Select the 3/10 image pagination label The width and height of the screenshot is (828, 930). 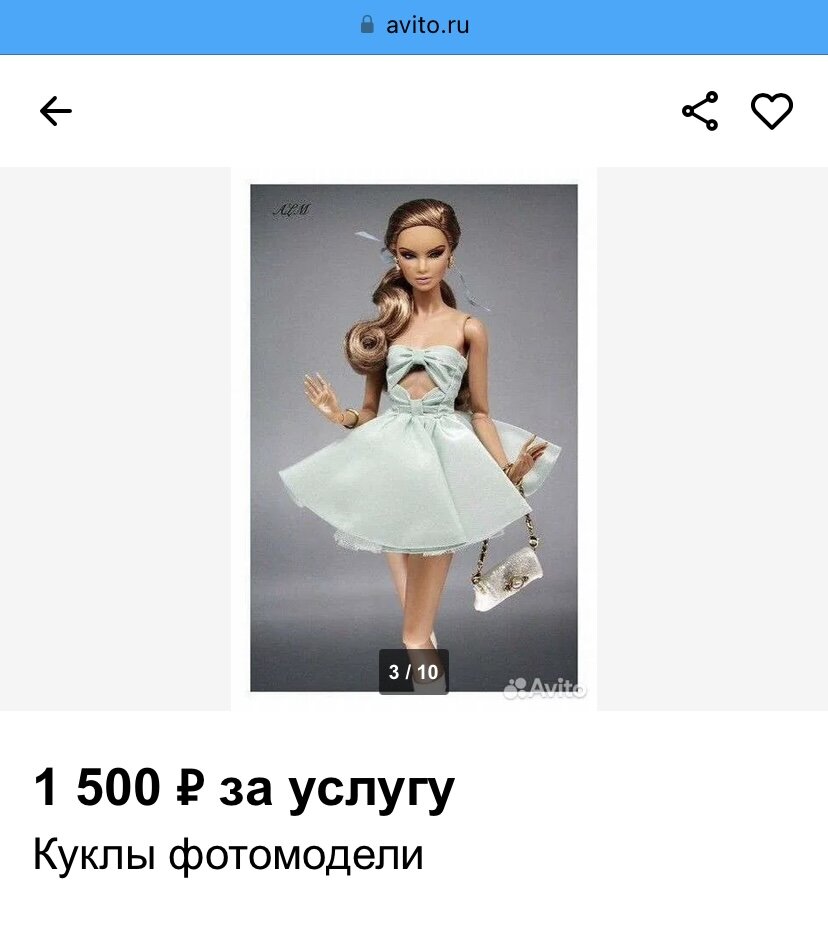[413, 673]
